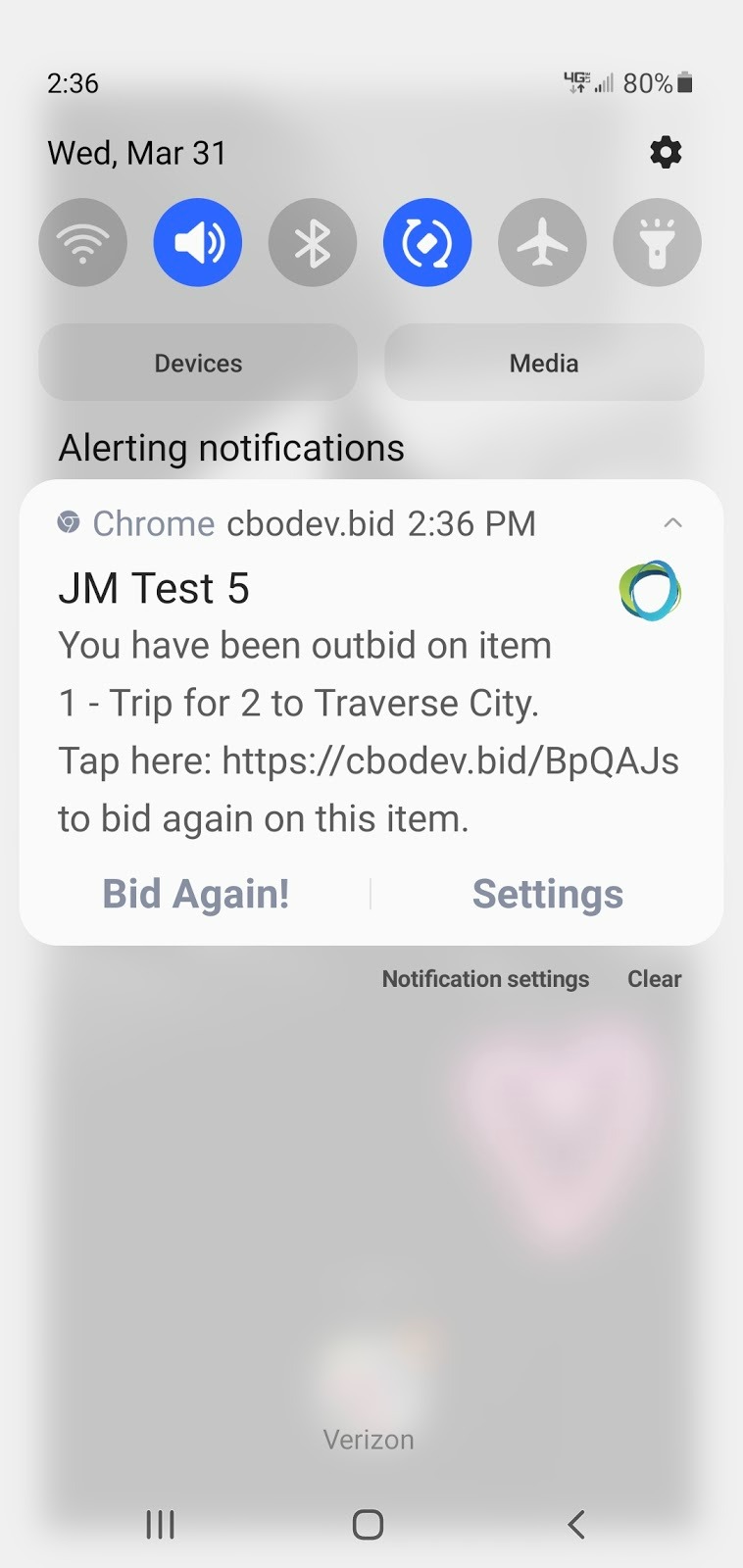Collapse the Chrome notification chevron

672,523
